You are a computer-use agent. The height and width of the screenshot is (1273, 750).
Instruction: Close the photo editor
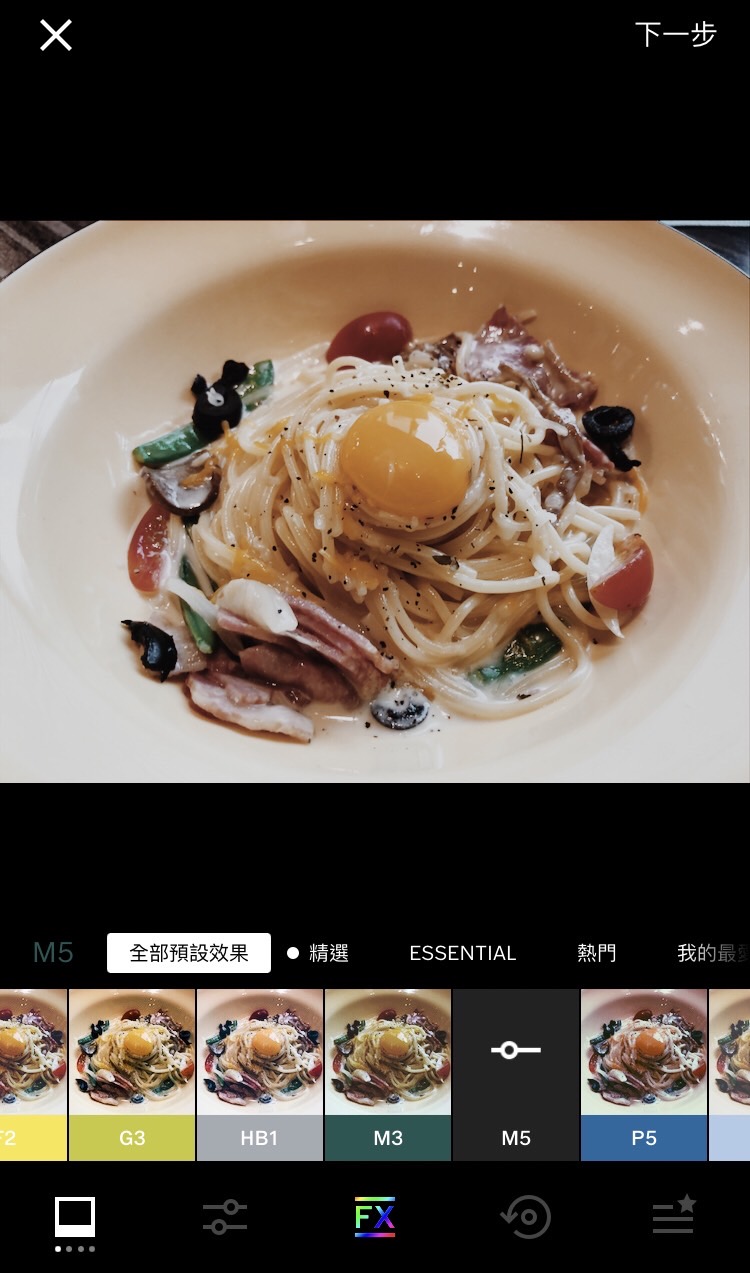56,35
